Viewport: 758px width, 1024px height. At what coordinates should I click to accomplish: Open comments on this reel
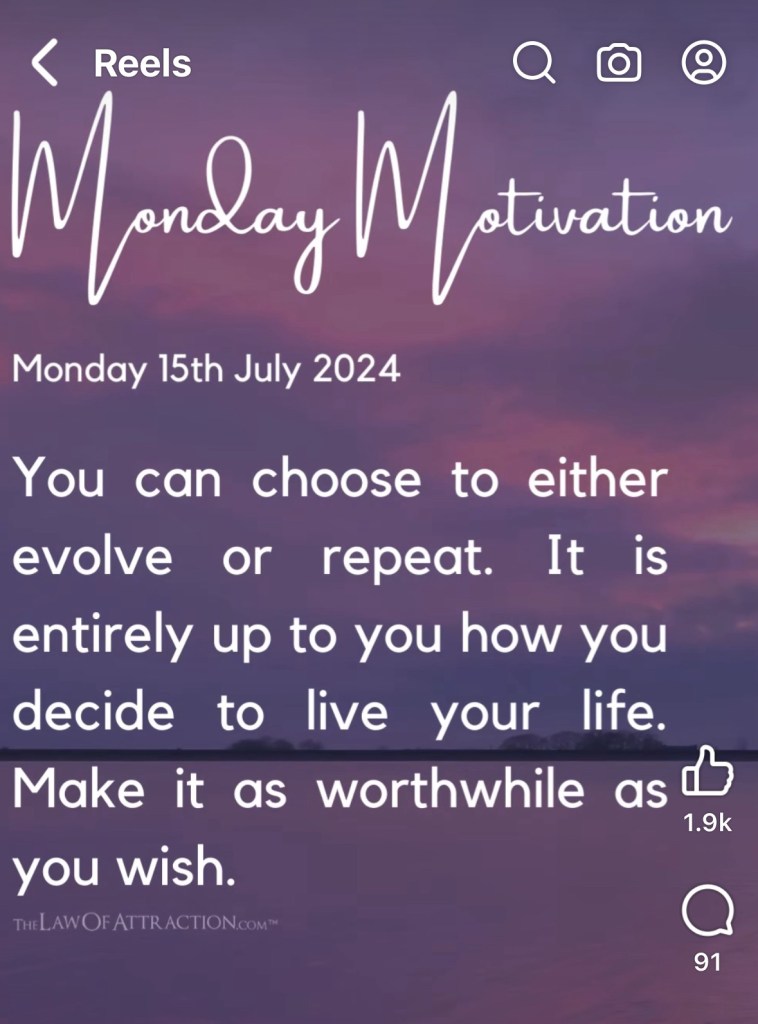pyautogui.click(x=707, y=913)
